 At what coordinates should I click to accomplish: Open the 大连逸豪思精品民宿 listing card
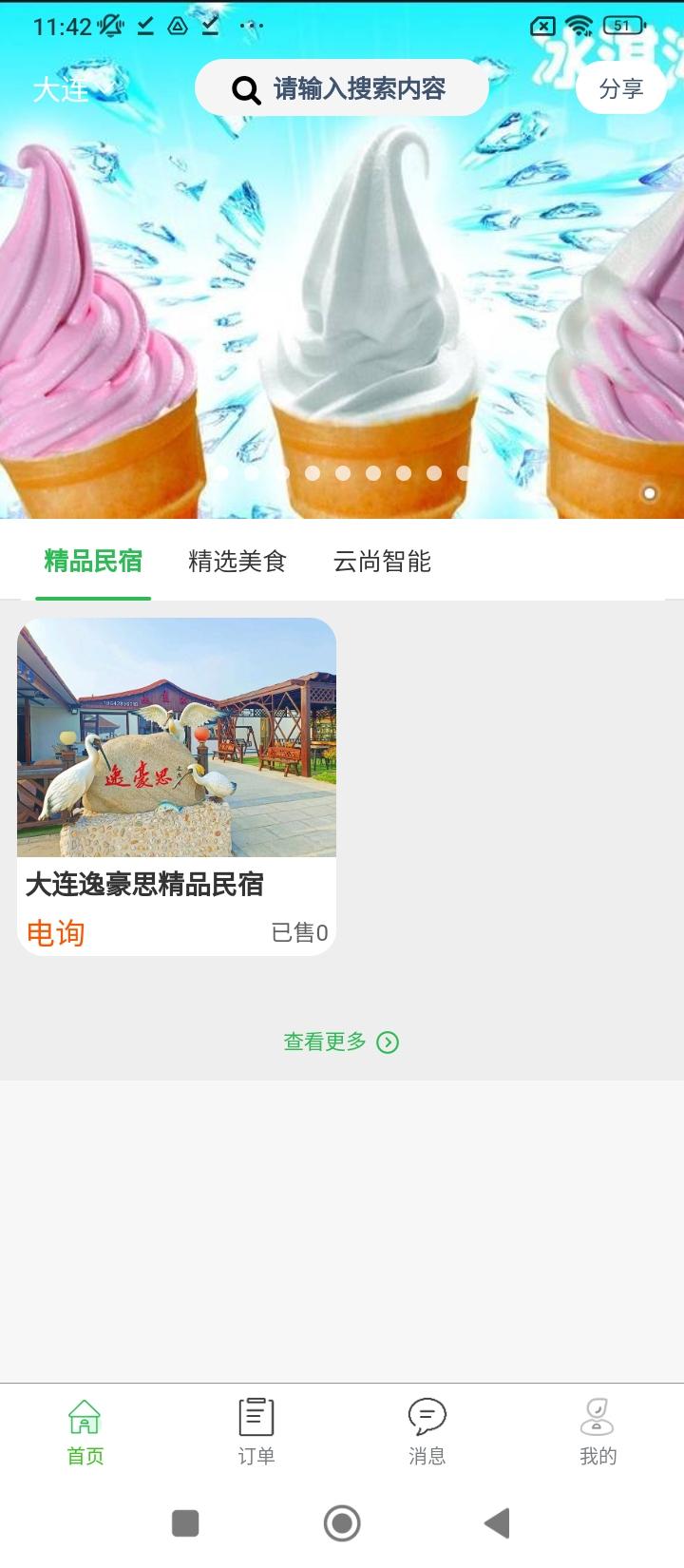pyautogui.click(x=177, y=786)
